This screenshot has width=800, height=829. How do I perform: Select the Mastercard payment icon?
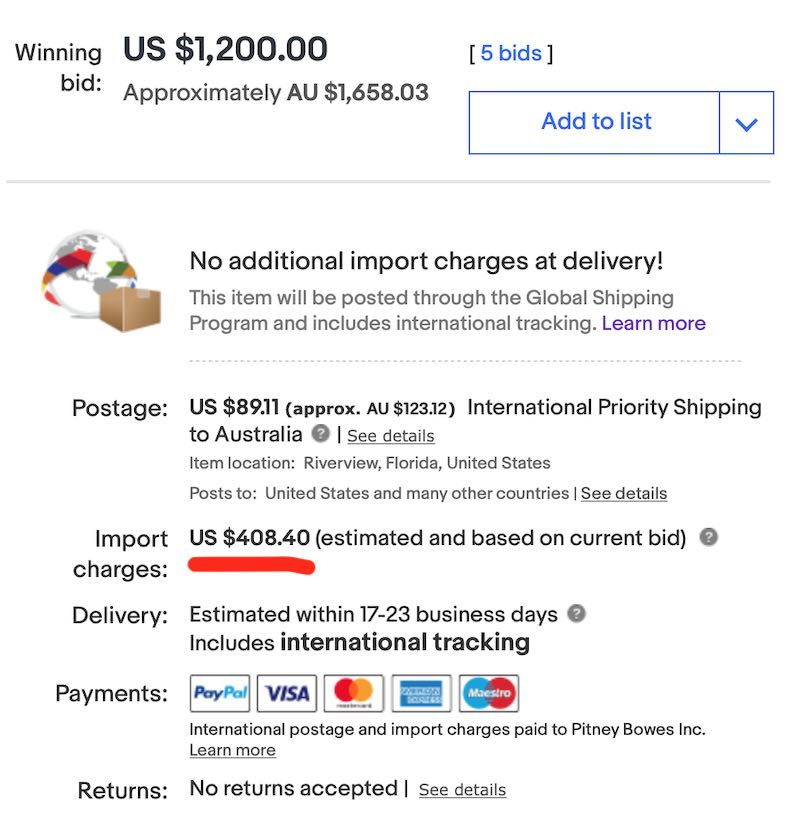[356, 692]
